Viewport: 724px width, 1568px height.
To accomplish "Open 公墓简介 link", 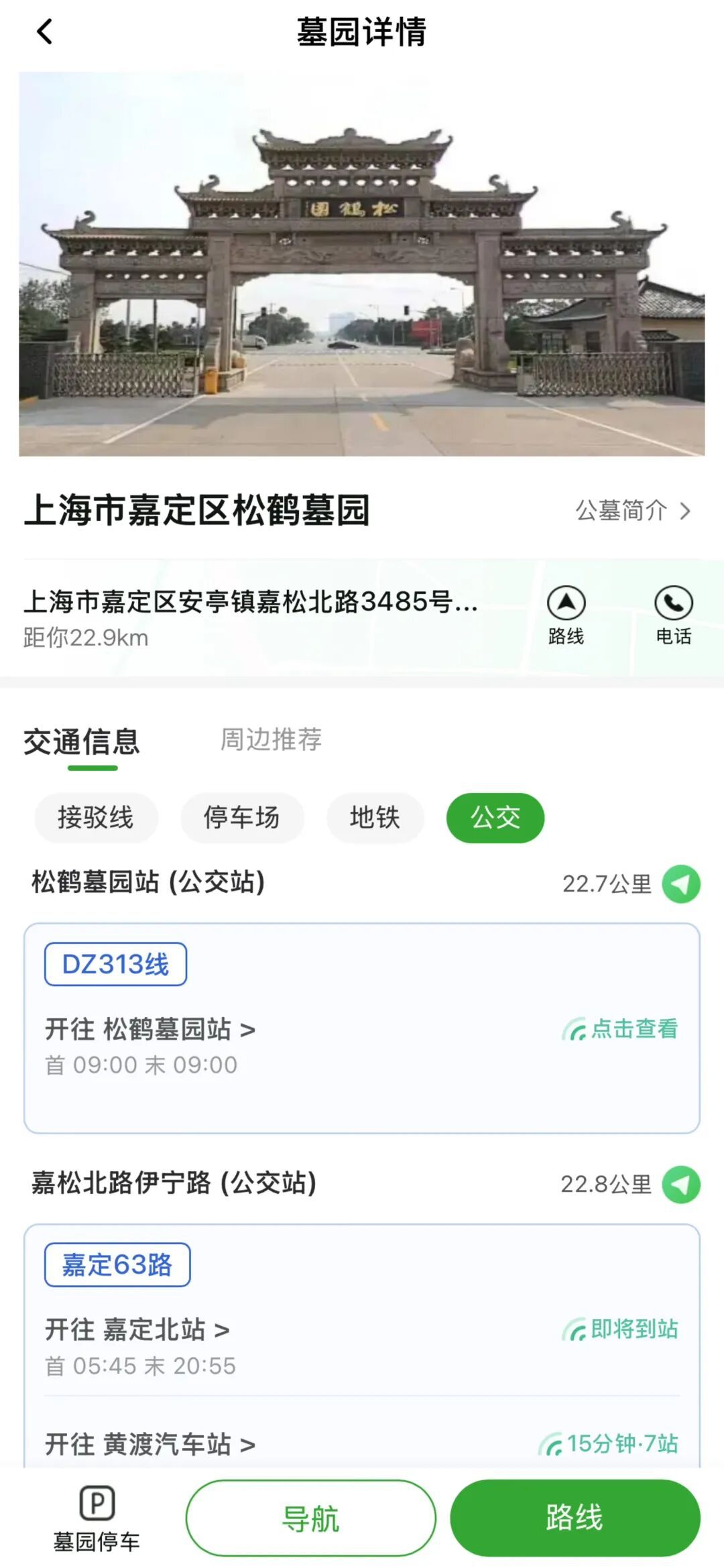I will pyautogui.click(x=632, y=511).
